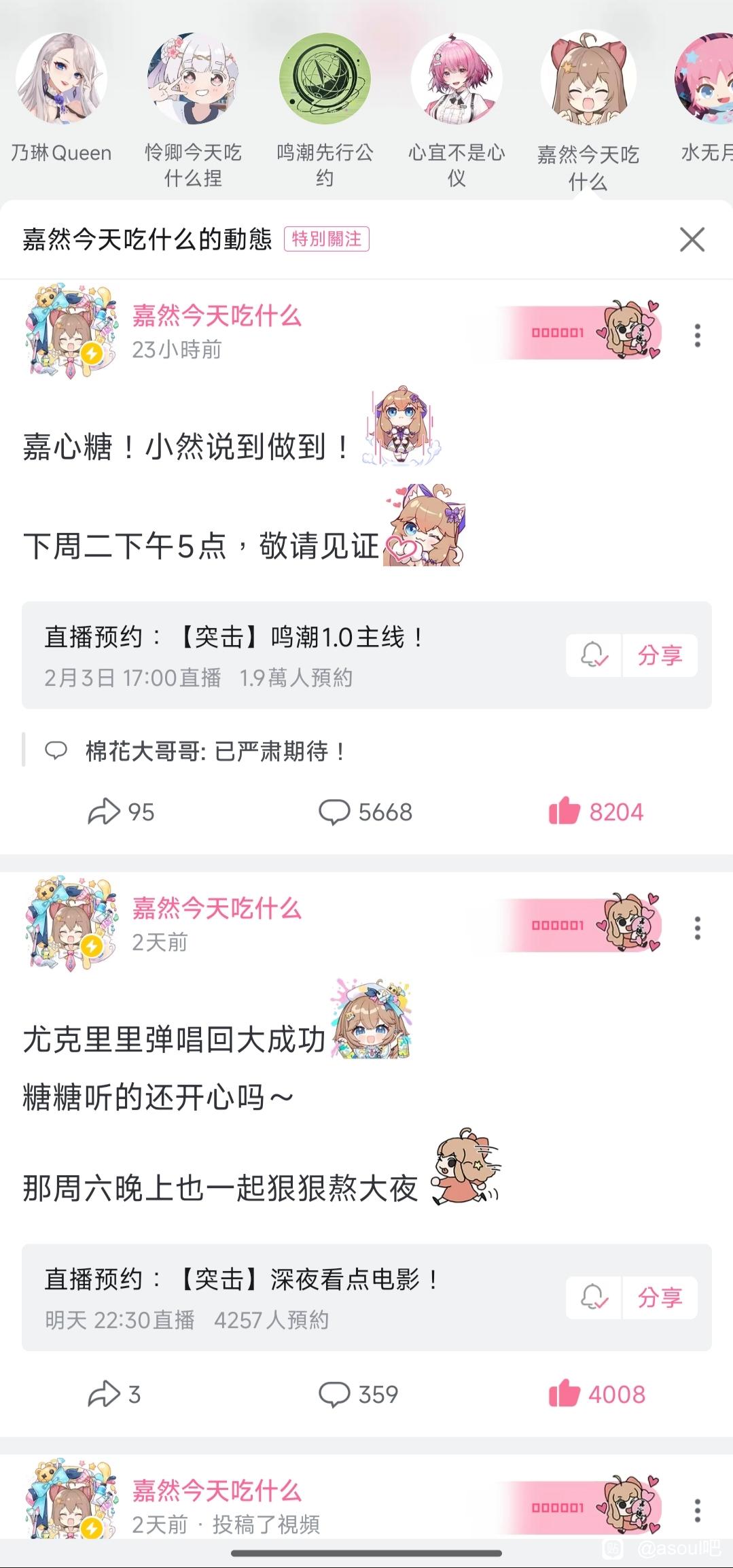Screen dimensions: 733x1568
Task: Open overflow menu on the 尤克里里弹唱回 post
Action: coord(697,928)
